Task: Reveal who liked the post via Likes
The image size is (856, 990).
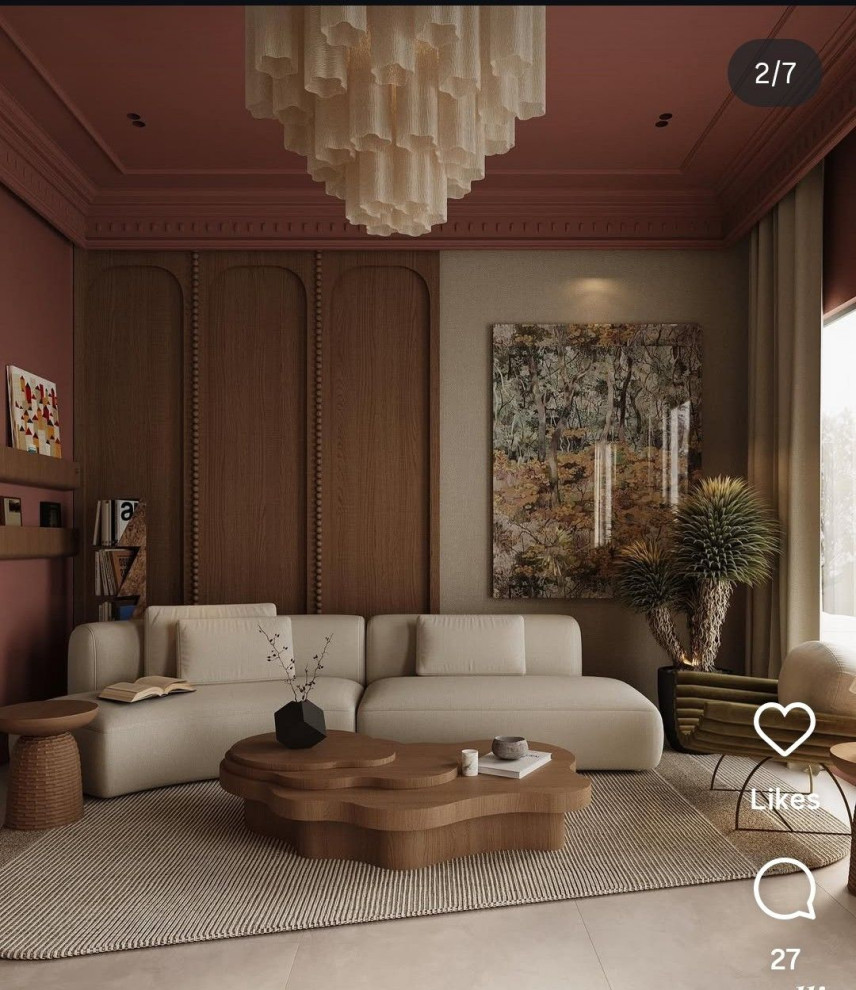Action: [x=787, y=800]
